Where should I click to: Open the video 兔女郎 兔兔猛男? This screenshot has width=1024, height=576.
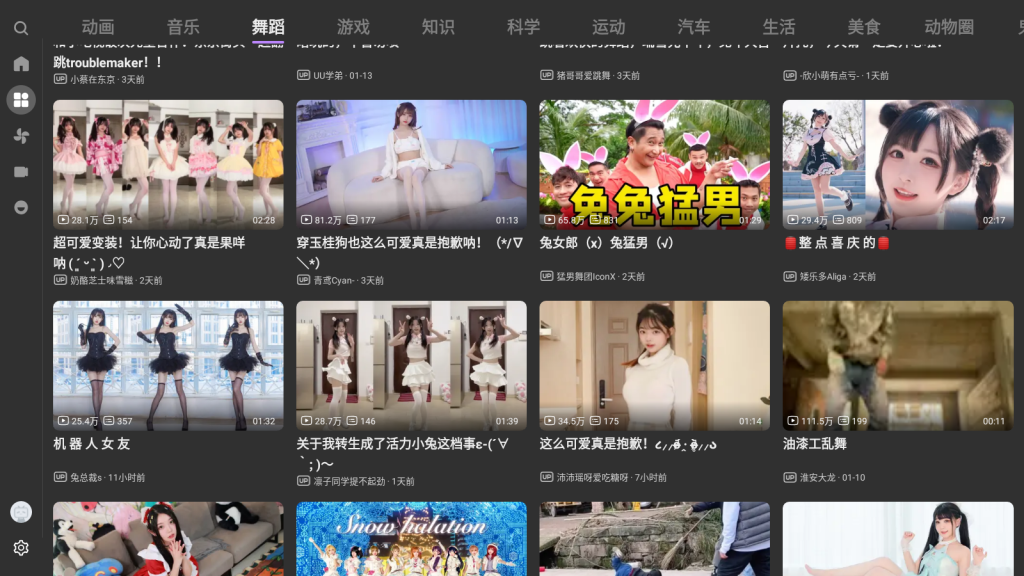tap(654, 164)
